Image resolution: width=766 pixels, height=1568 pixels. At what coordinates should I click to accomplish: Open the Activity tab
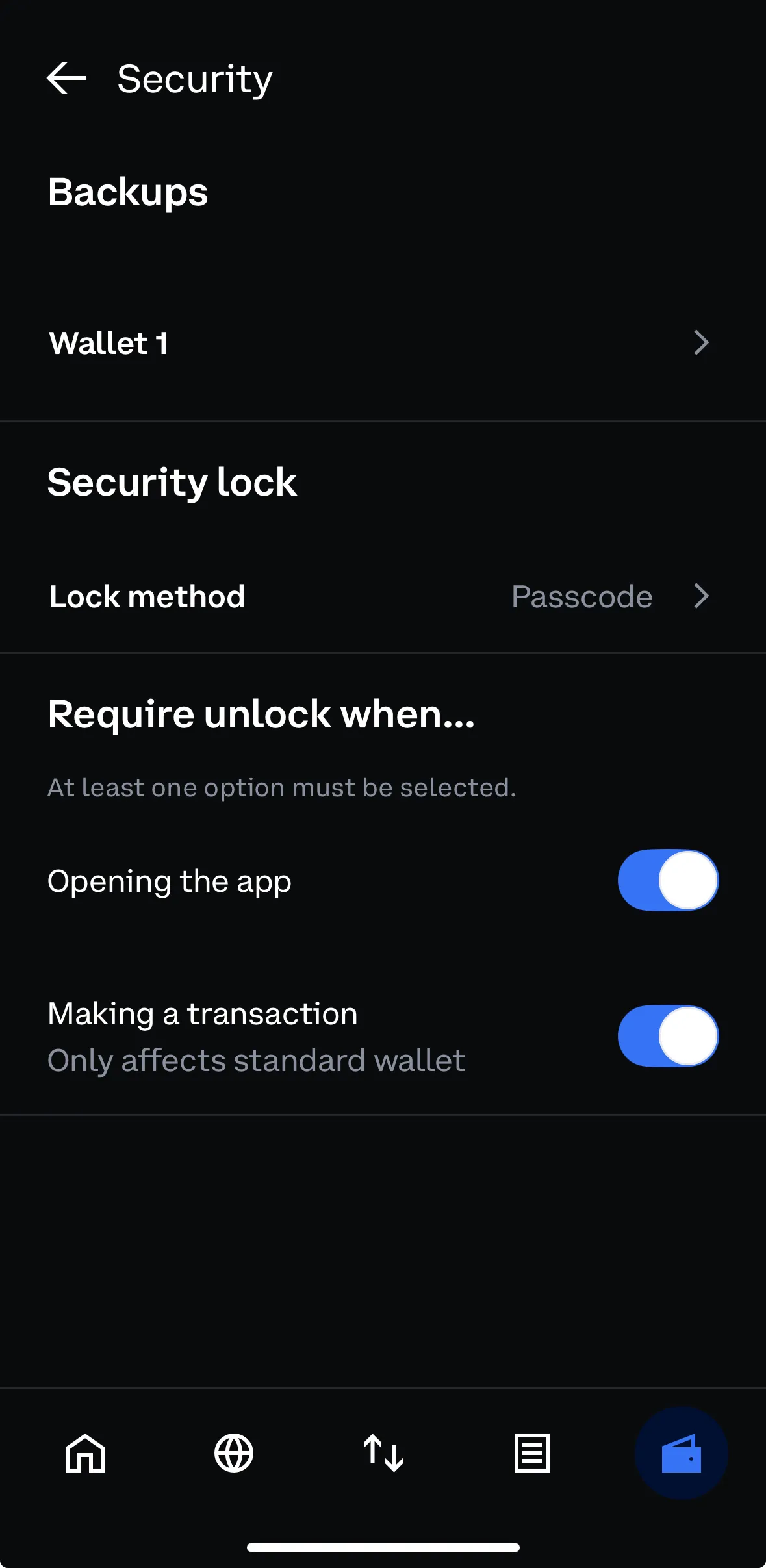point(532,1453)
